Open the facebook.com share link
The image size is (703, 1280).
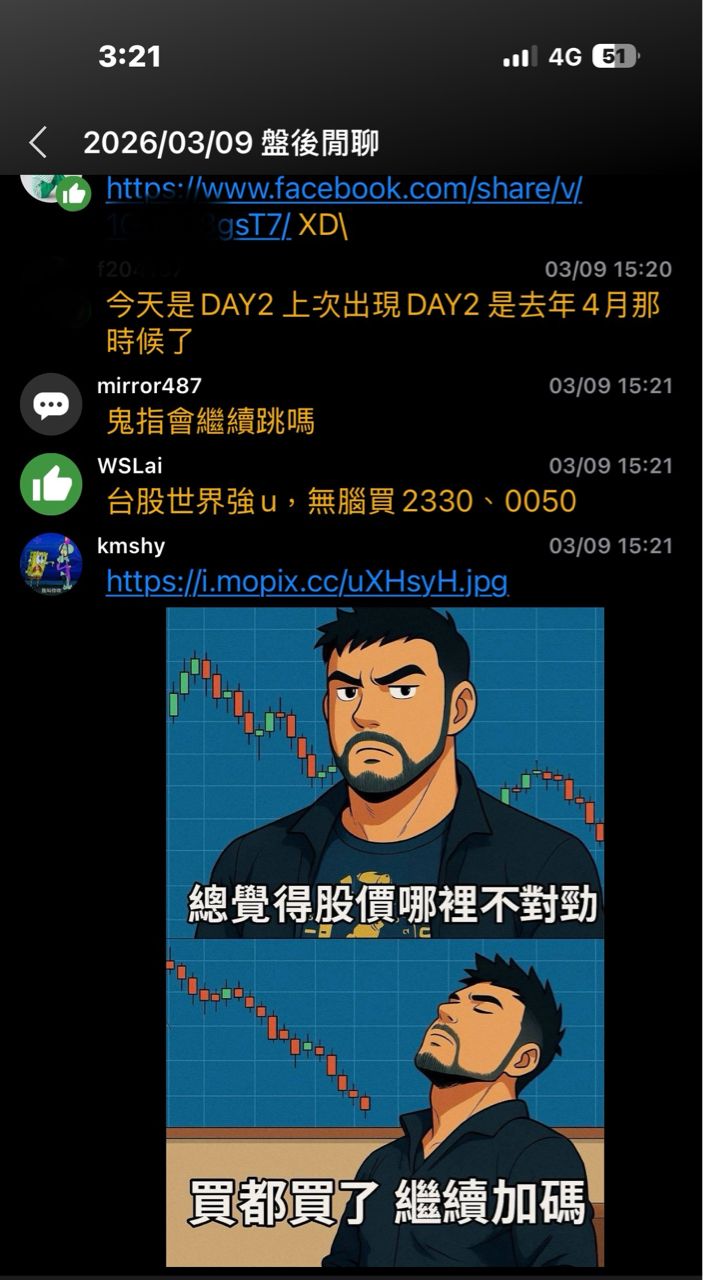point(343,189)
